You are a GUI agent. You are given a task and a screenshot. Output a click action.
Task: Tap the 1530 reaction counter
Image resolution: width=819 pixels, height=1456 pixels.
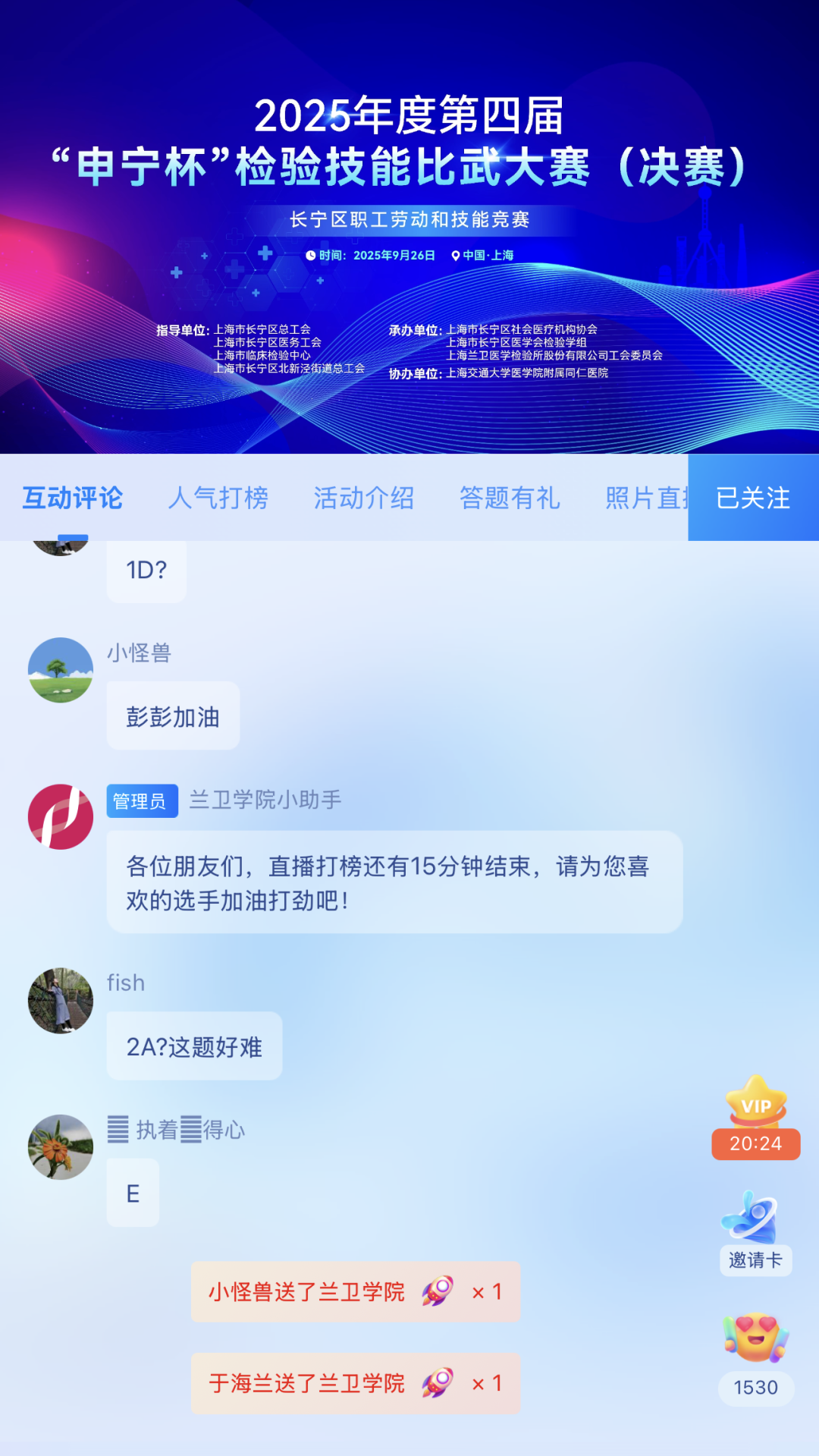click(x=755, y=1387)
